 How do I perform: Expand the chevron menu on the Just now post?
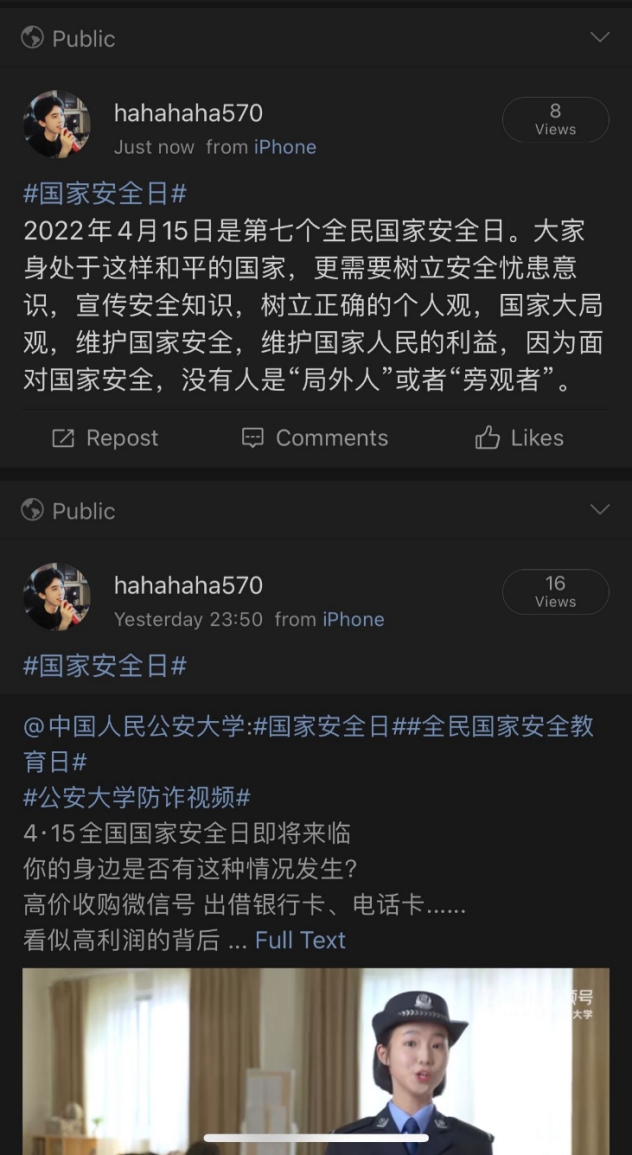[599, 38]
